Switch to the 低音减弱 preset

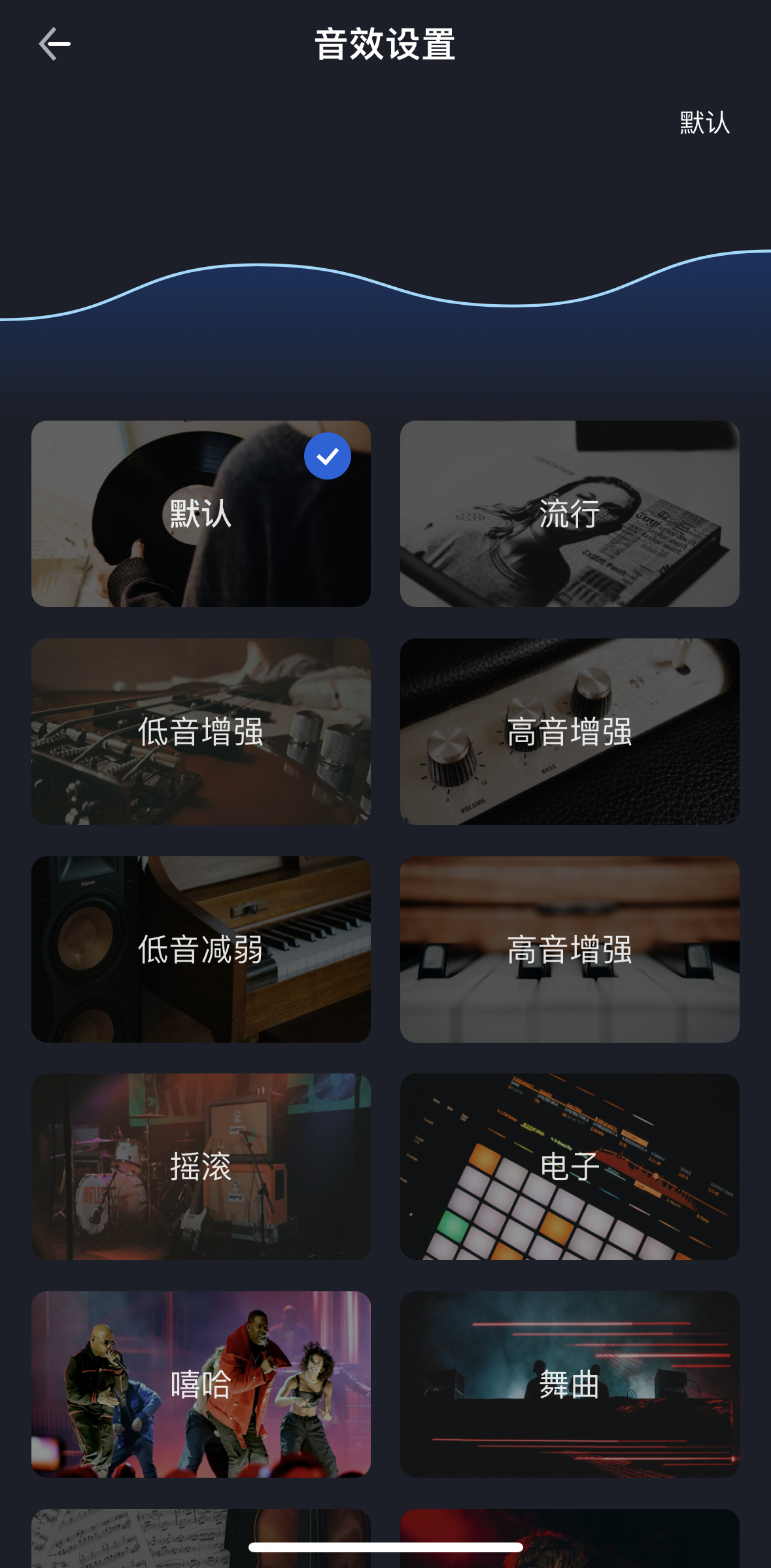click(201, 949)
